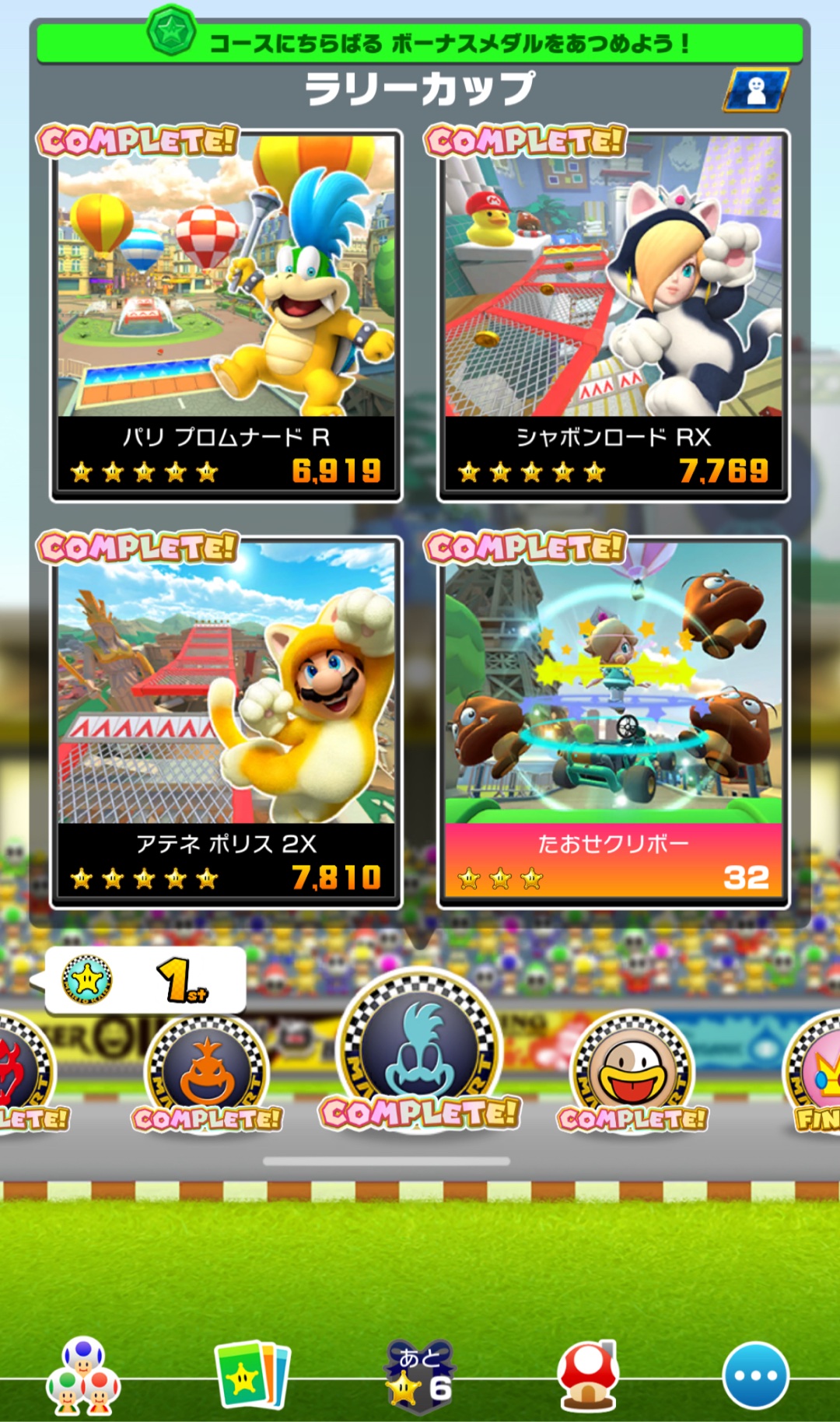Open the たおせクリボー bonus challenge
This screenshot has width=840, height=1422.
click(x=614, y=722)
